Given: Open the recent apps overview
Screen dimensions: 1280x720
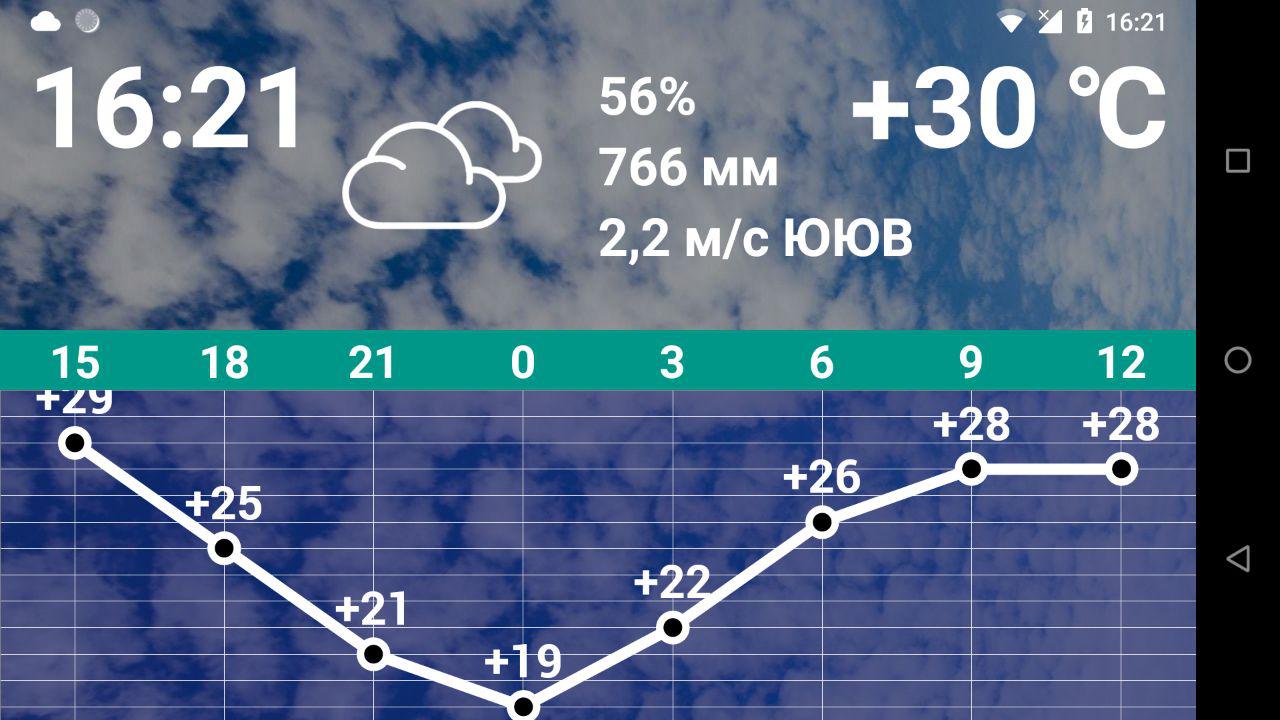Looking at the screenshot, I should 1238,161.
